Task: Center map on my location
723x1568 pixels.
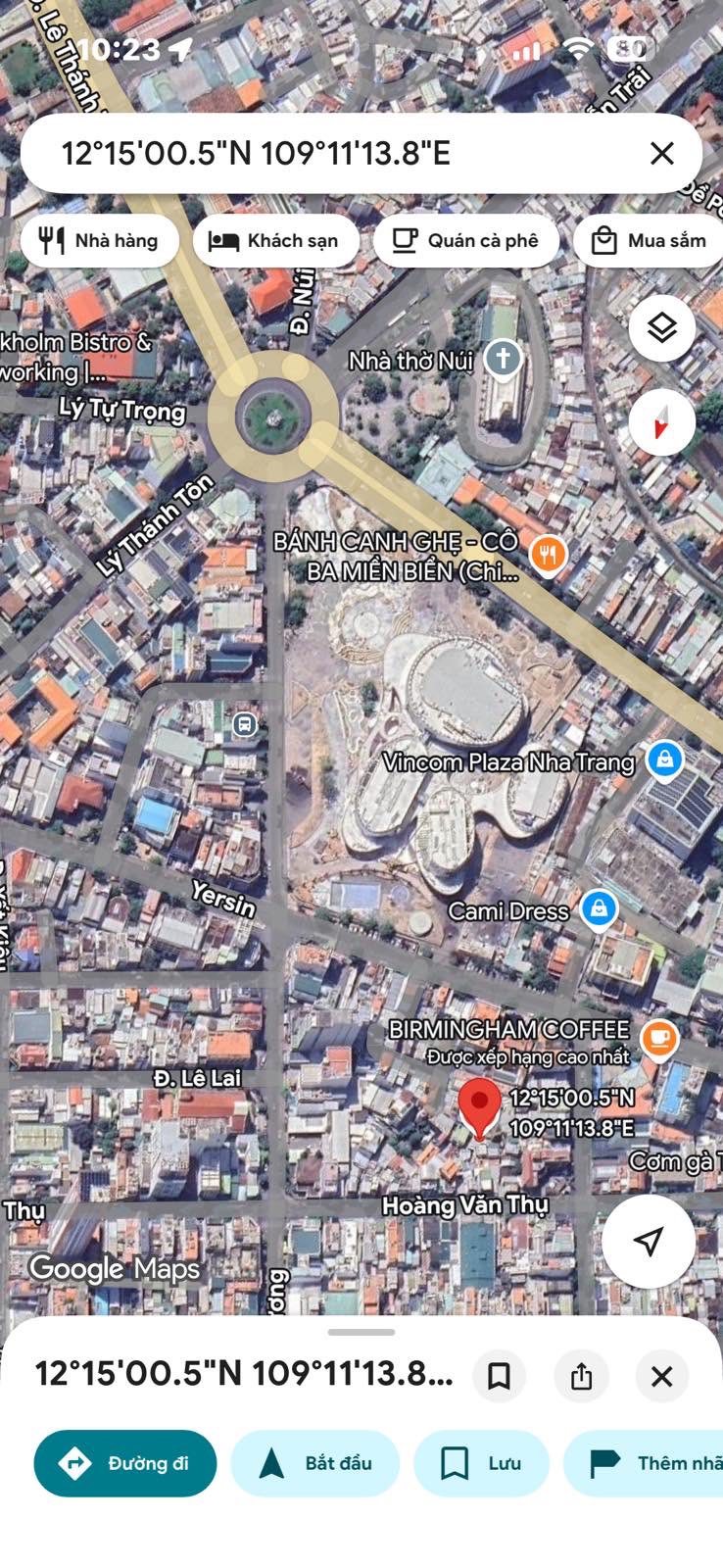Action: tap(649, 1241)
